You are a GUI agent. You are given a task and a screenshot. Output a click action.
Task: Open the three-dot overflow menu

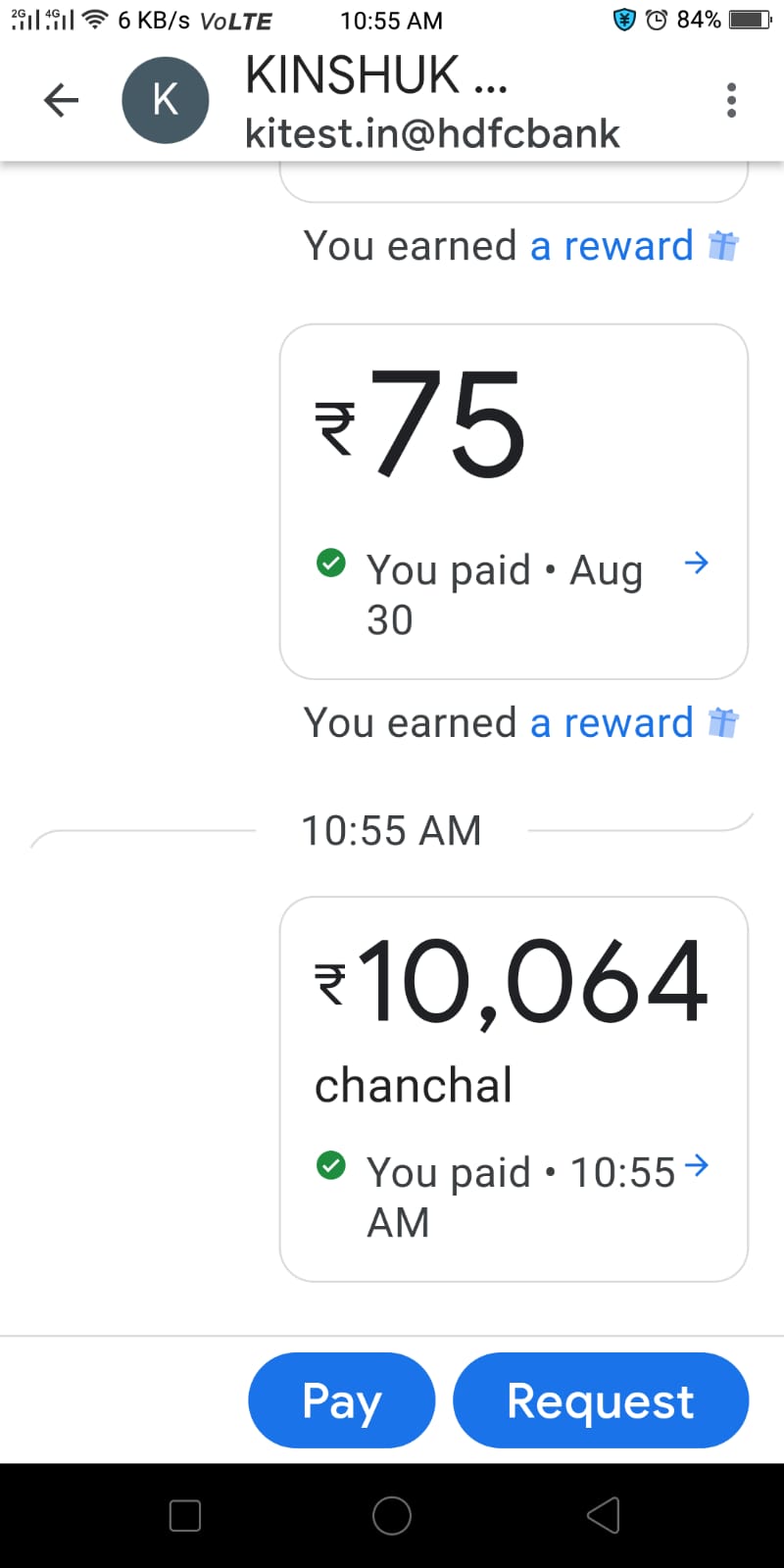tap(731, 100)
